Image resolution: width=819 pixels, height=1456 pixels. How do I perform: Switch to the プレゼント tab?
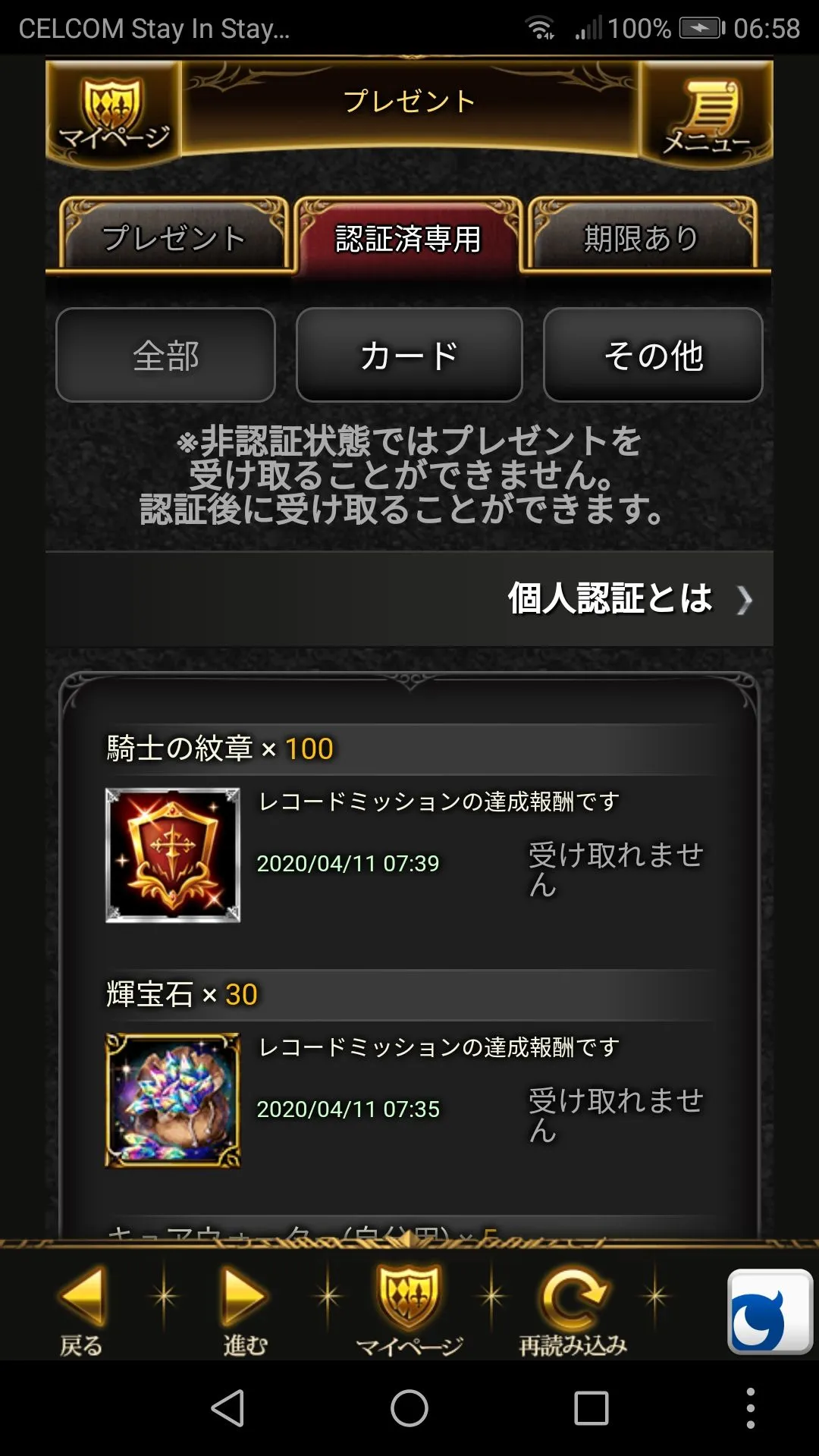click(x=174, y=237)
